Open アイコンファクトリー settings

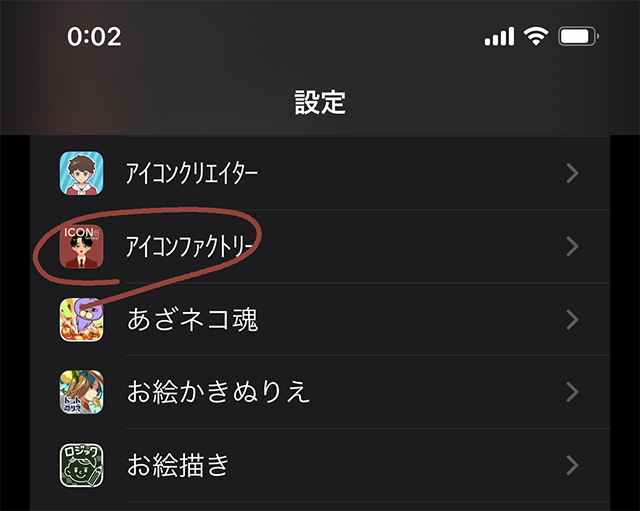point(320,246)
